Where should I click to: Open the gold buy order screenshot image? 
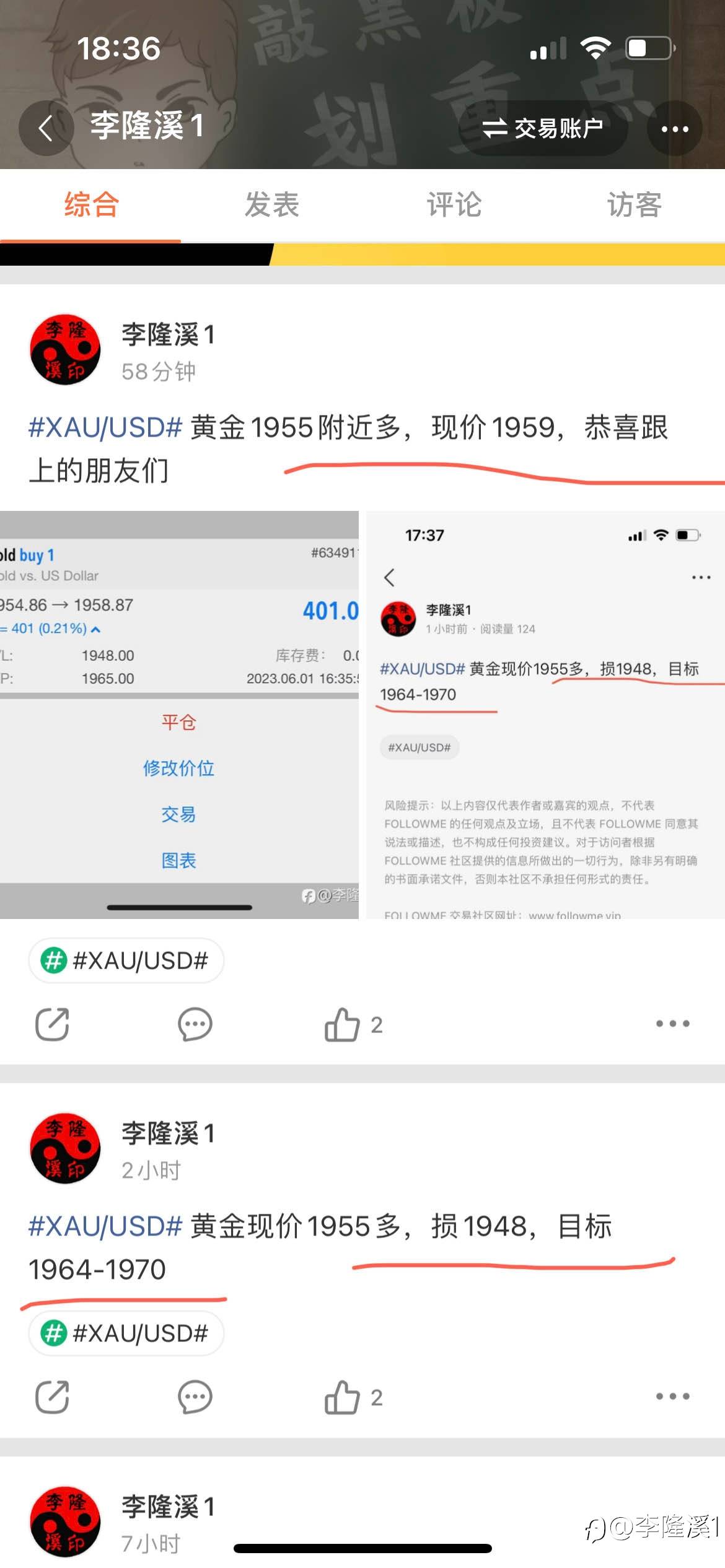[179, 714]
